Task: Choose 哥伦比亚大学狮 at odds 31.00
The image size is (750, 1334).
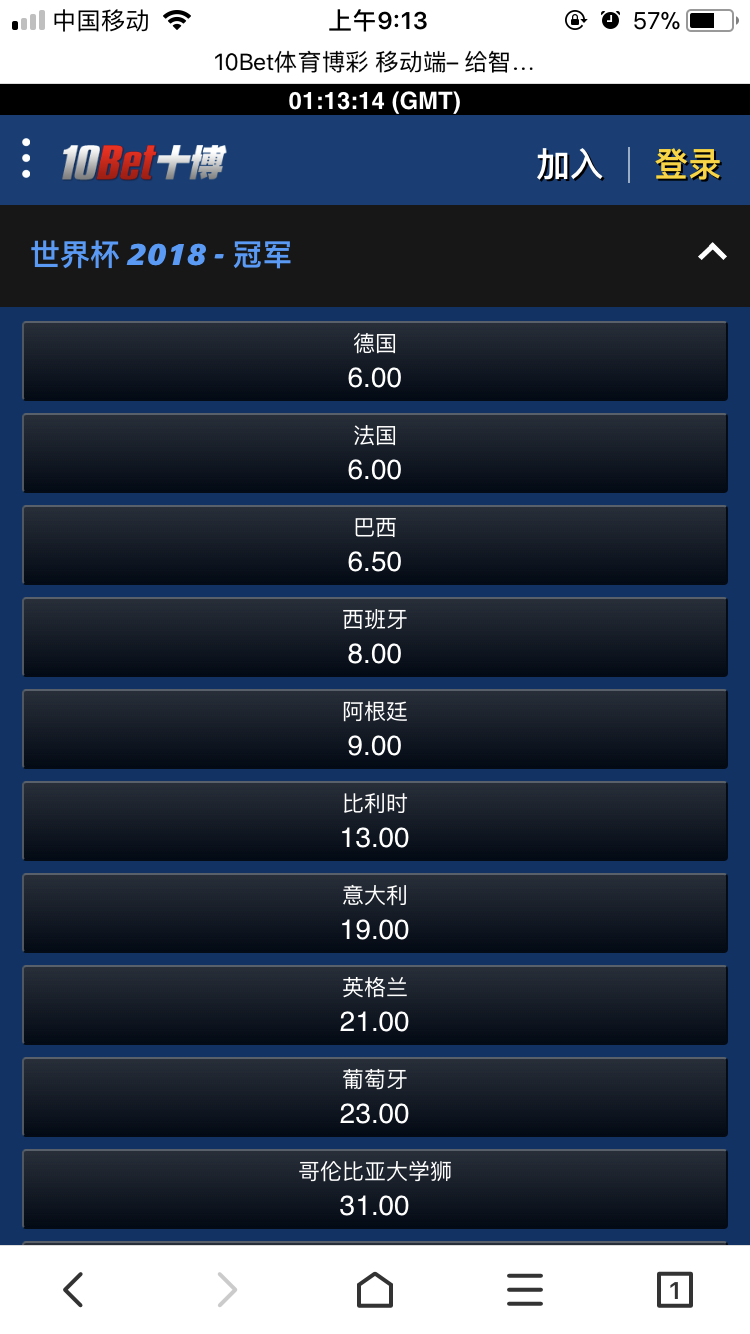Action: 375,1189
